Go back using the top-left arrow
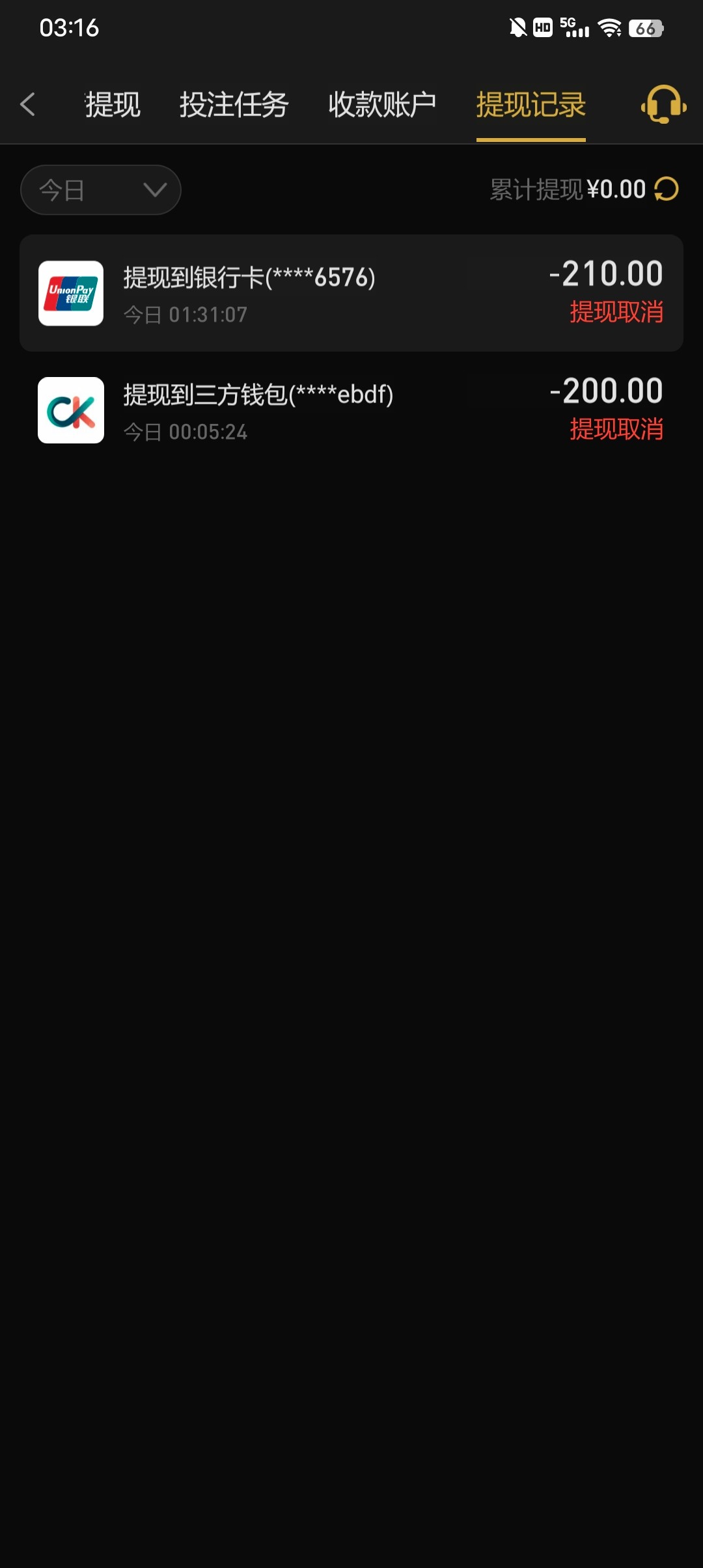The image size is (703, 1568). pyautogui.click(x=27, y=104)
